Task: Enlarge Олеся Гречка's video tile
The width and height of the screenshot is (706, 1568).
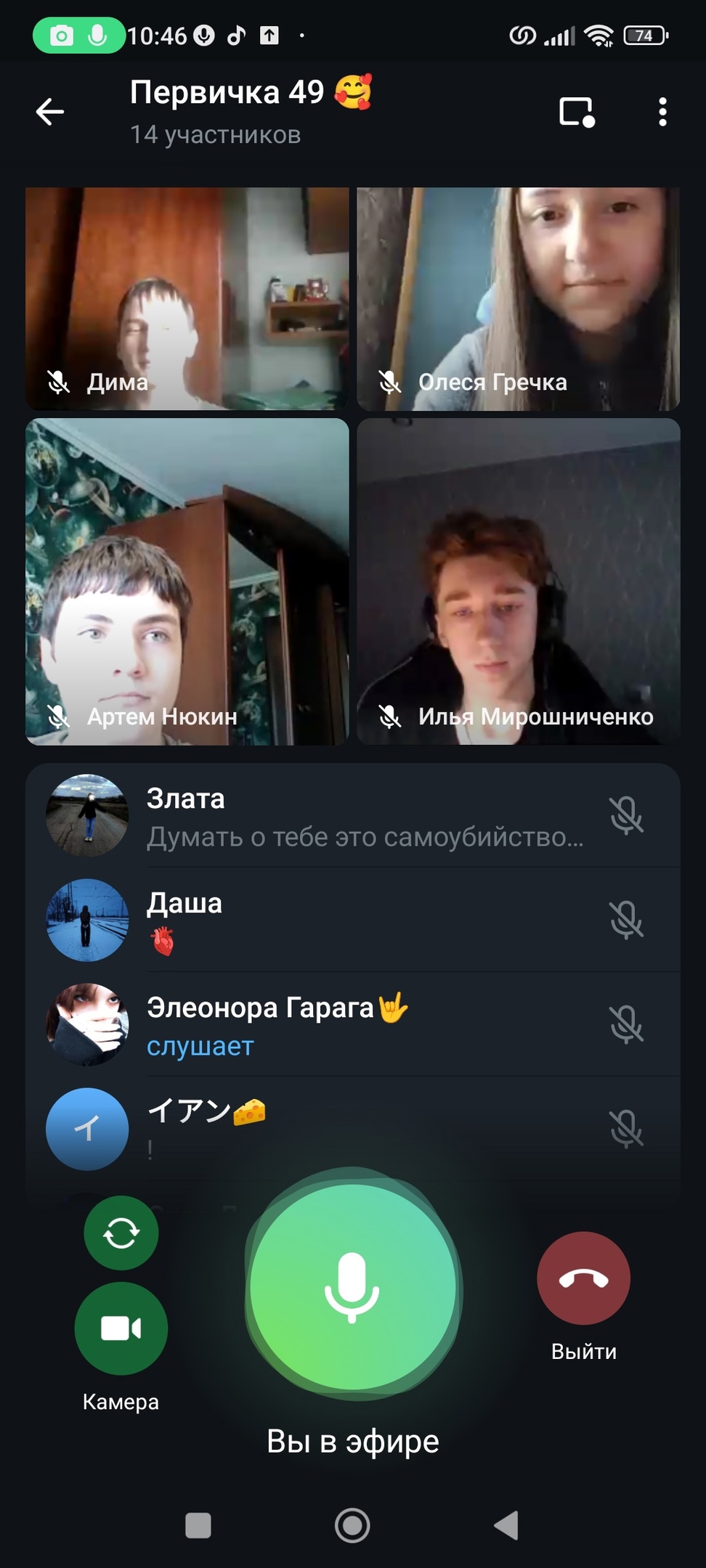Action: click(519, 298)
